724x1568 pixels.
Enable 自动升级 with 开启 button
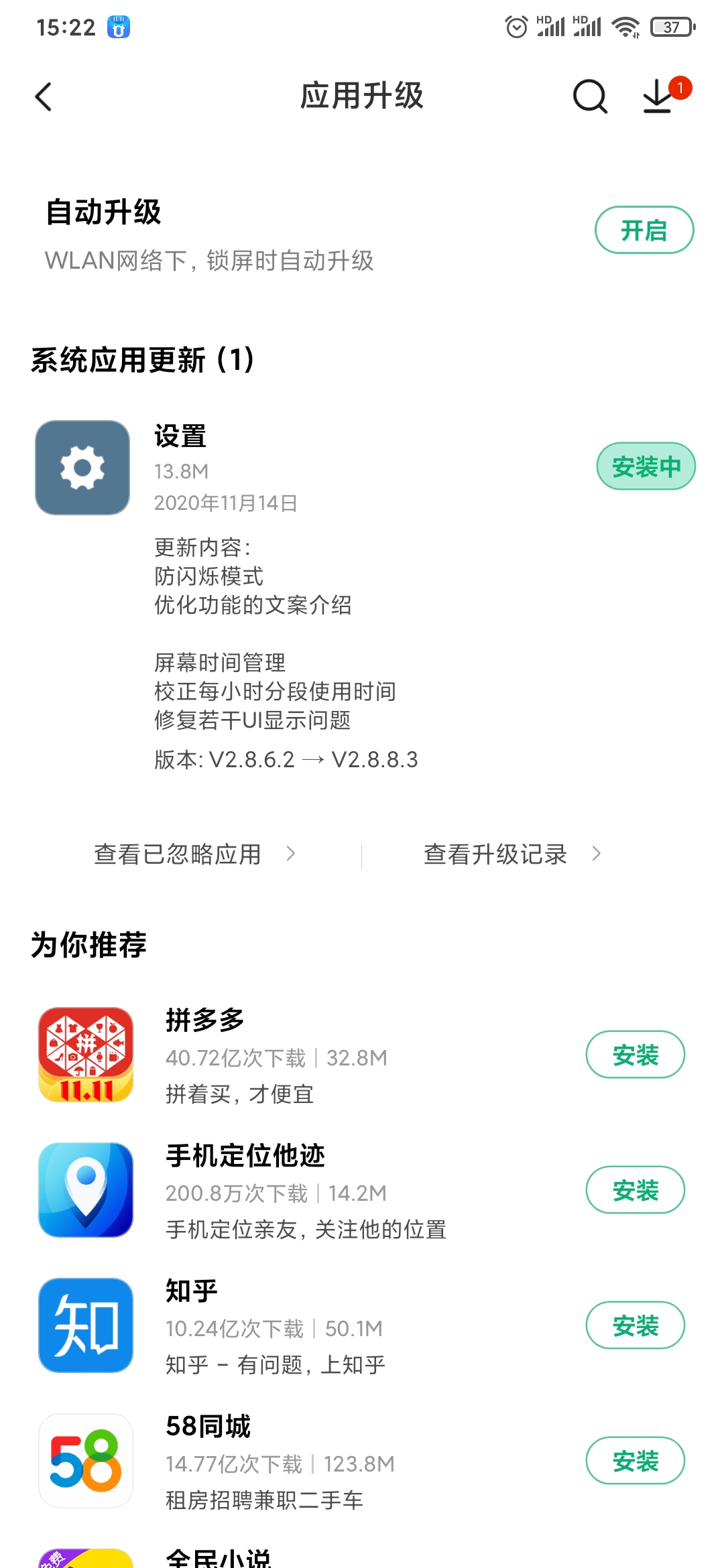point(644,230)
